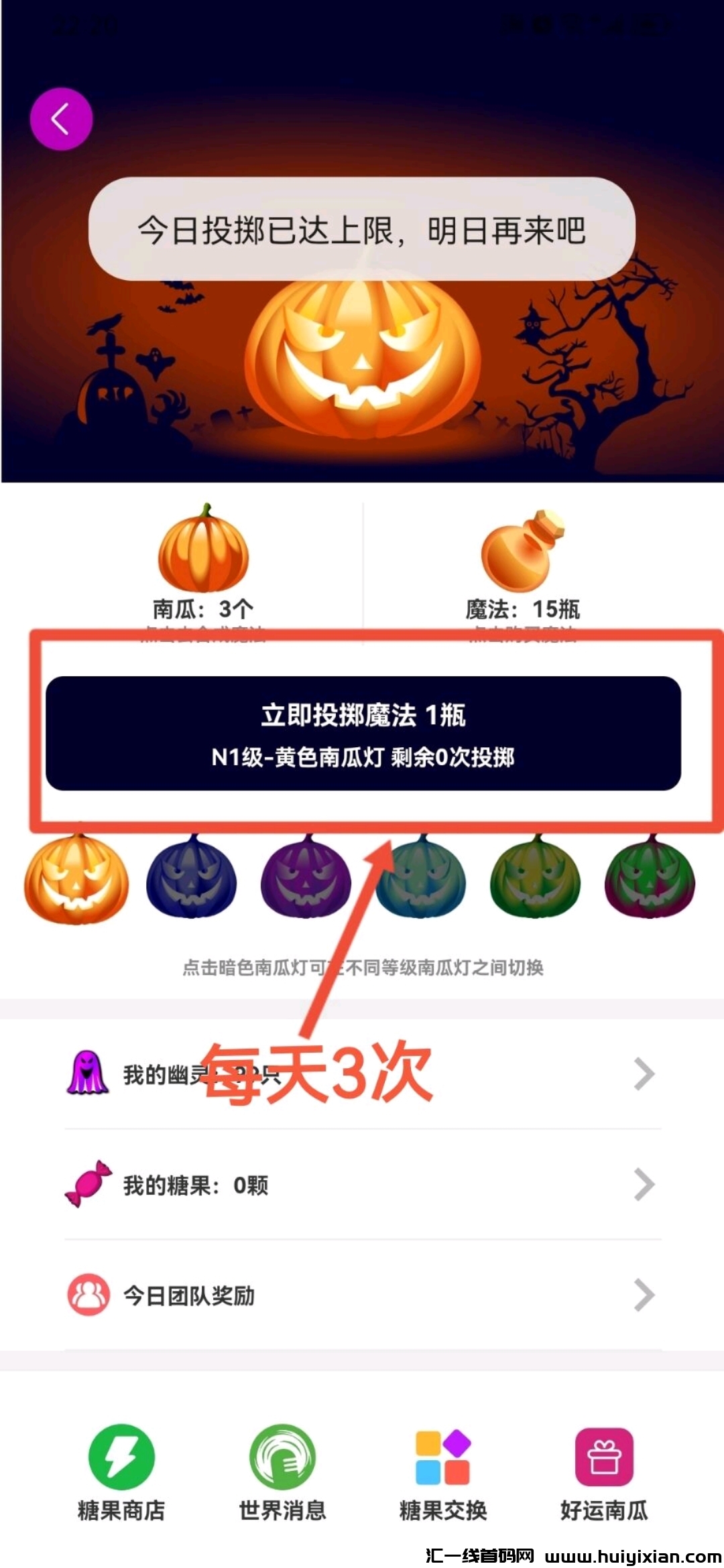Switch to the teal pumpkin lantern
The height and width of the screenshot is (1568, 724).
click(x=421, y=878)
